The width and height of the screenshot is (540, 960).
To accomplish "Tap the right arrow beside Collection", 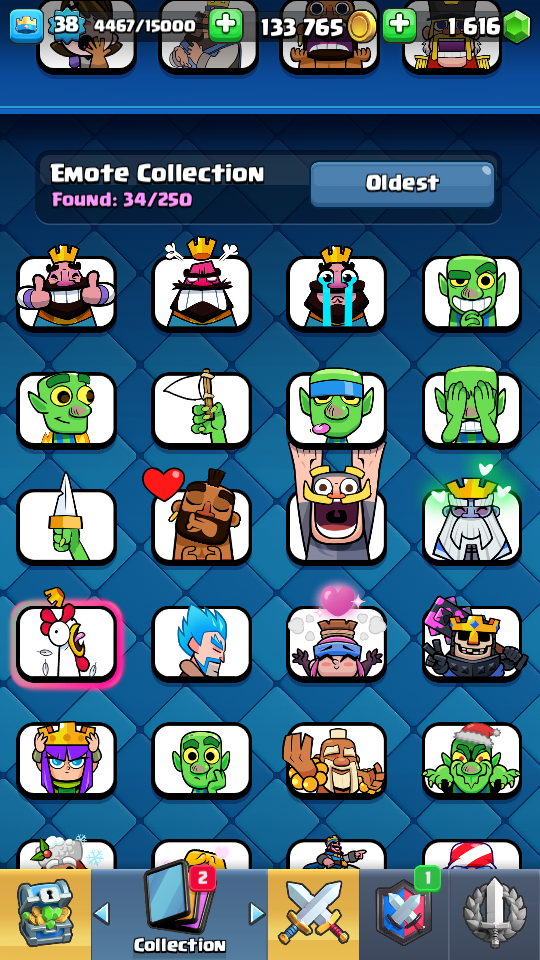I will [x=257, y=913].
